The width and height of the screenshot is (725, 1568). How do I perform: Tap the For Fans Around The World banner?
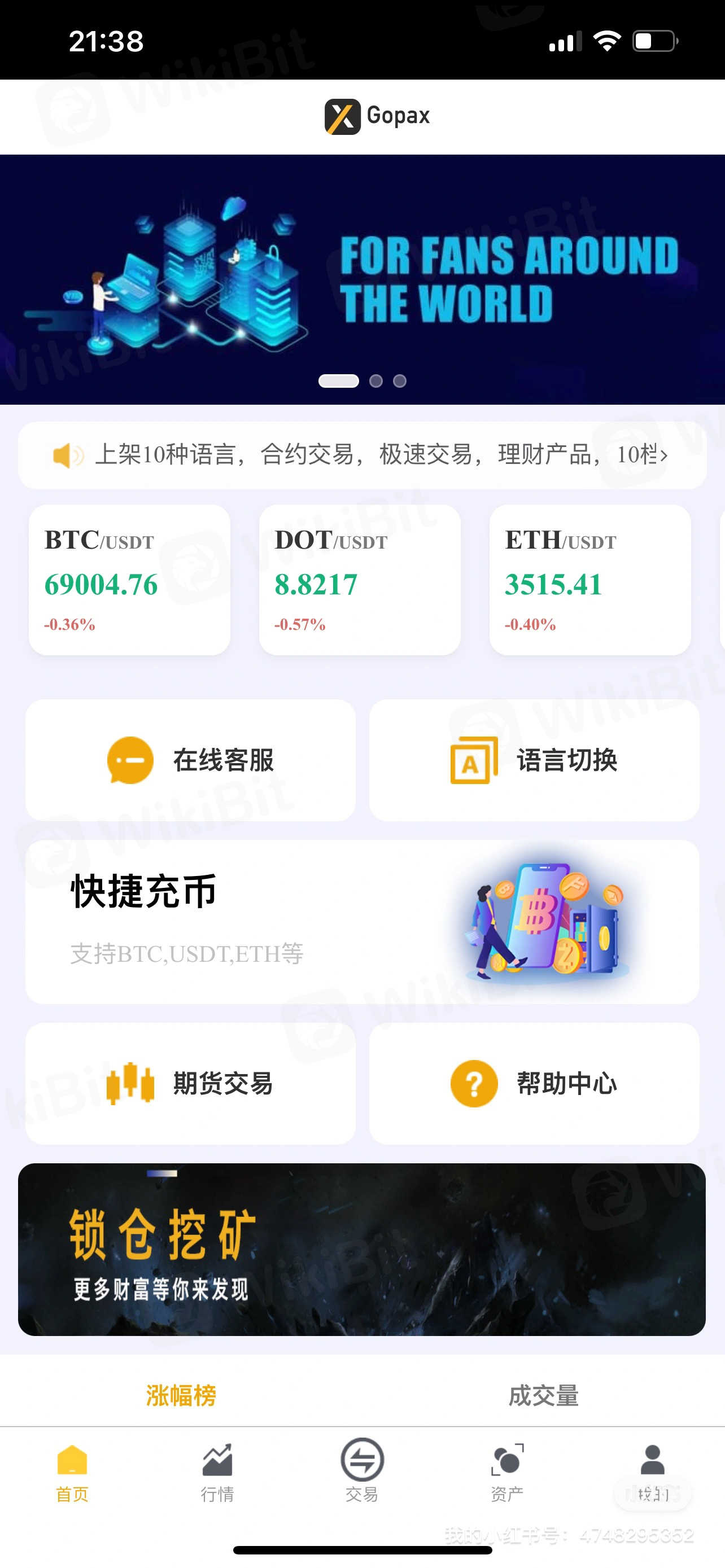pyautogui.click(x=362, y=279)
